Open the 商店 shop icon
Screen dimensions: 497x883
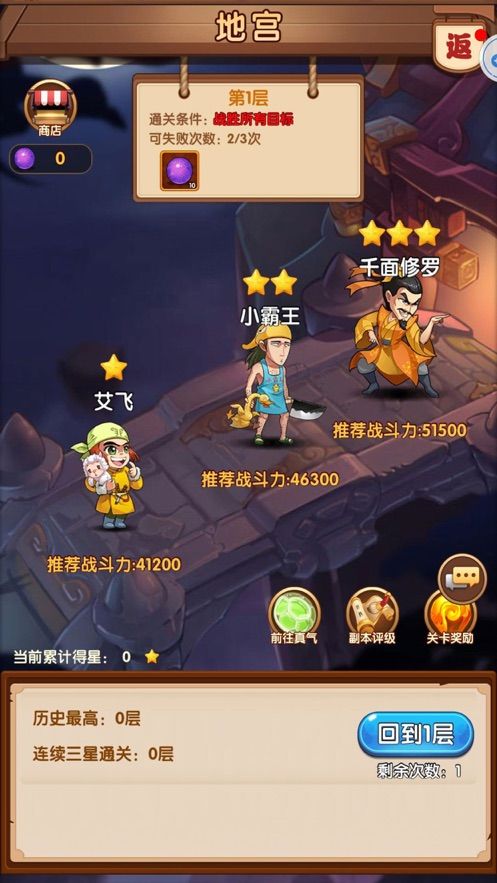(x=50, y=107)
